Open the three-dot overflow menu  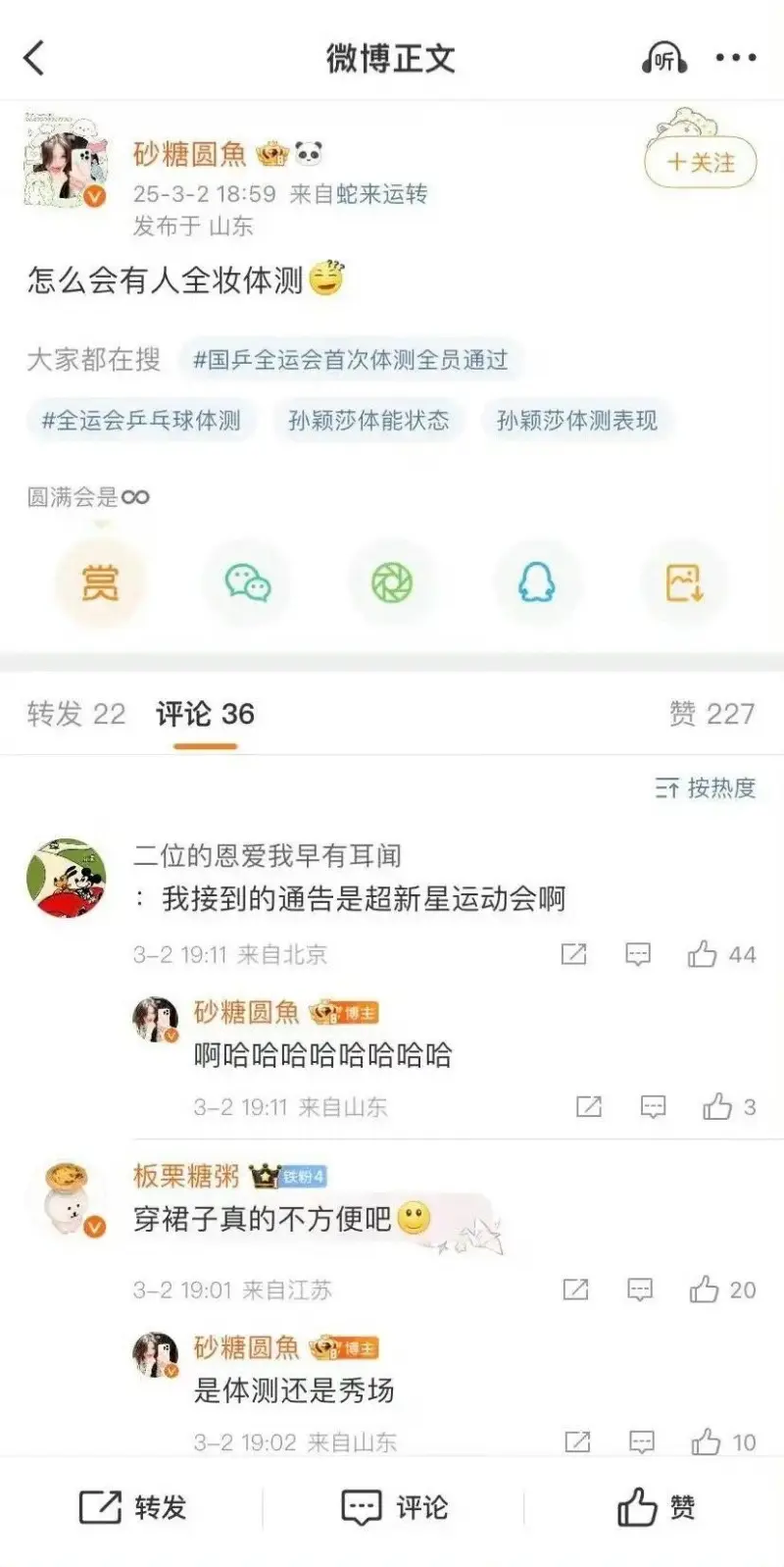pyautogui.click(x=735, y=58)
